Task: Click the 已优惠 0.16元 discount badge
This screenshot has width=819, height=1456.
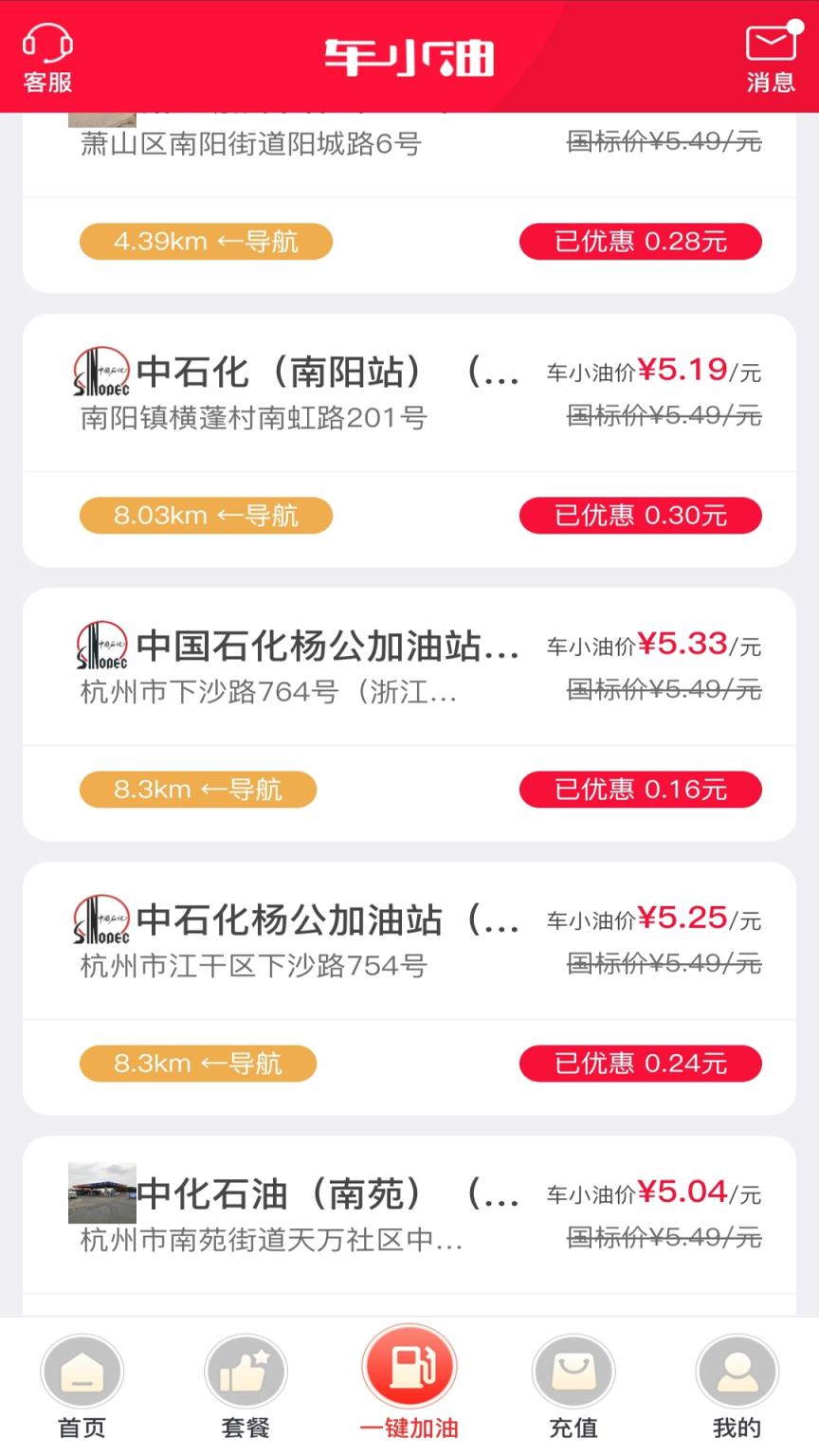Action: 640,789
